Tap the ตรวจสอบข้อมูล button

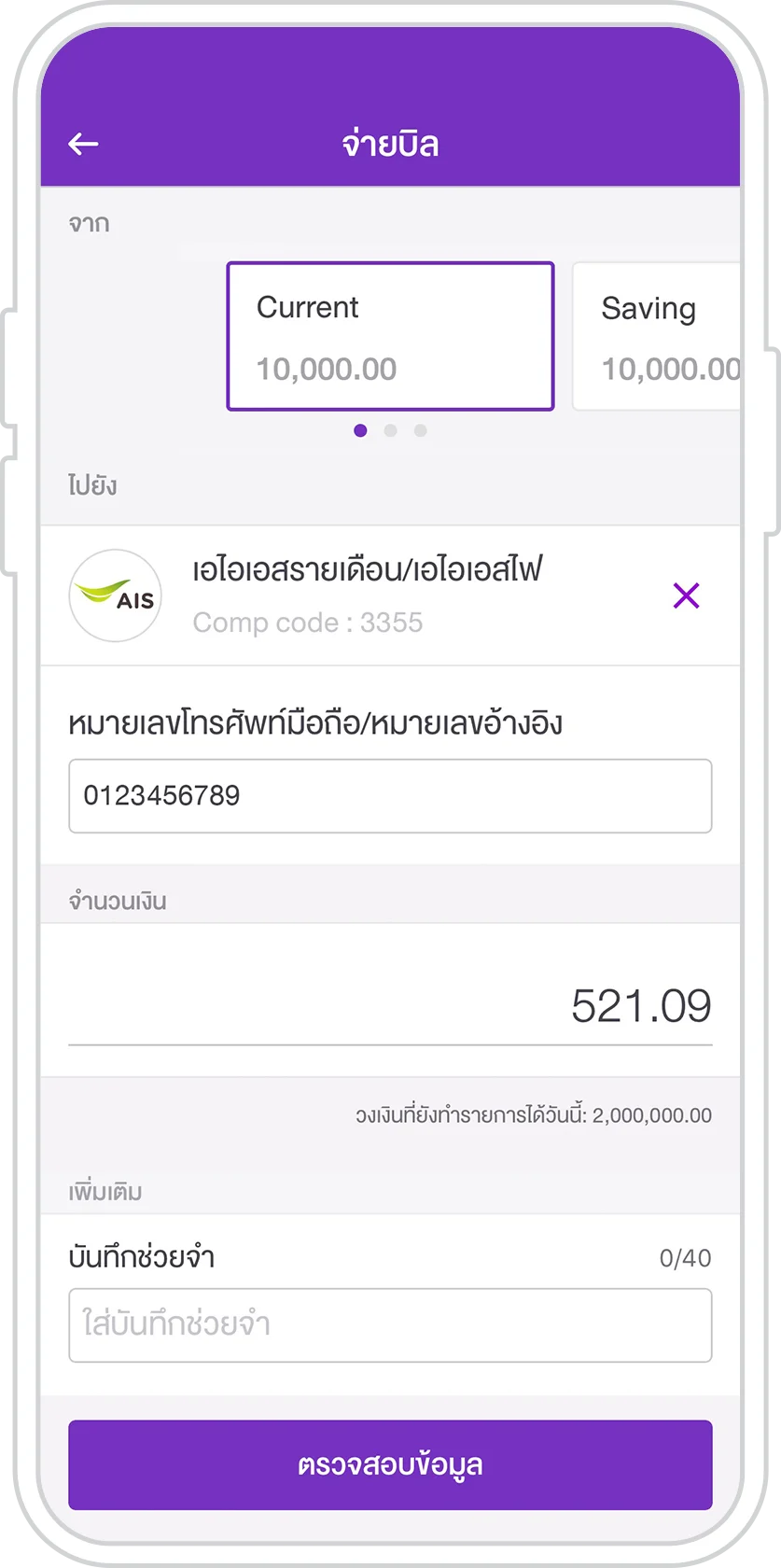point(390,1465)
